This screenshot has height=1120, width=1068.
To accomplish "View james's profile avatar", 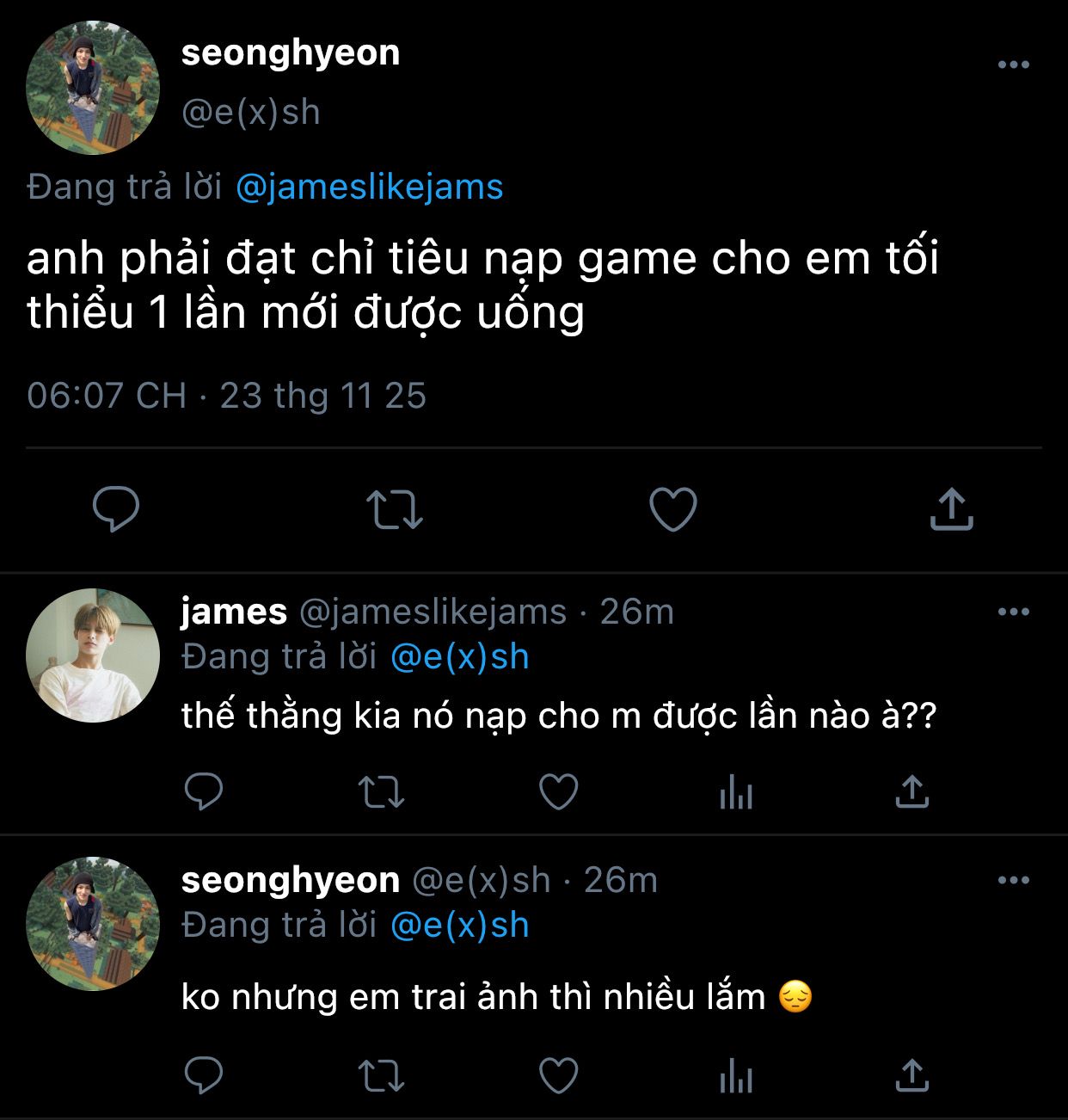I will coord(93,655).
